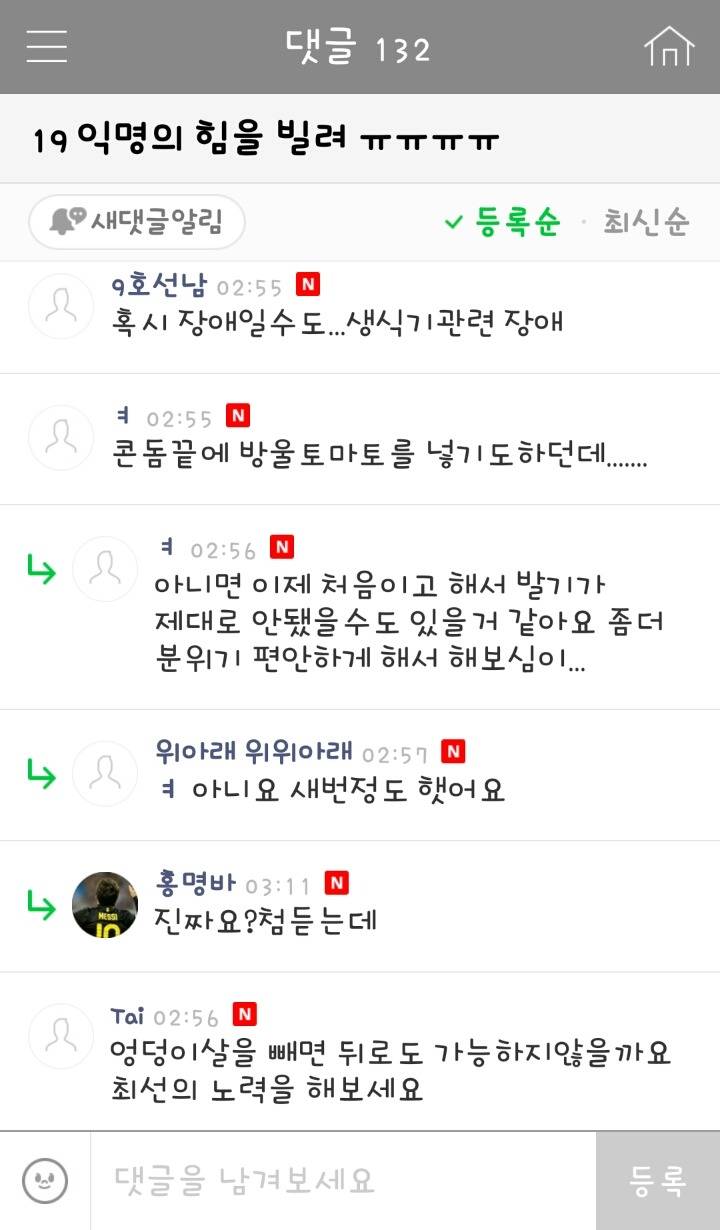Expand the reply arrow beside ㅋ's 02:56 reply

click(41, 568)
